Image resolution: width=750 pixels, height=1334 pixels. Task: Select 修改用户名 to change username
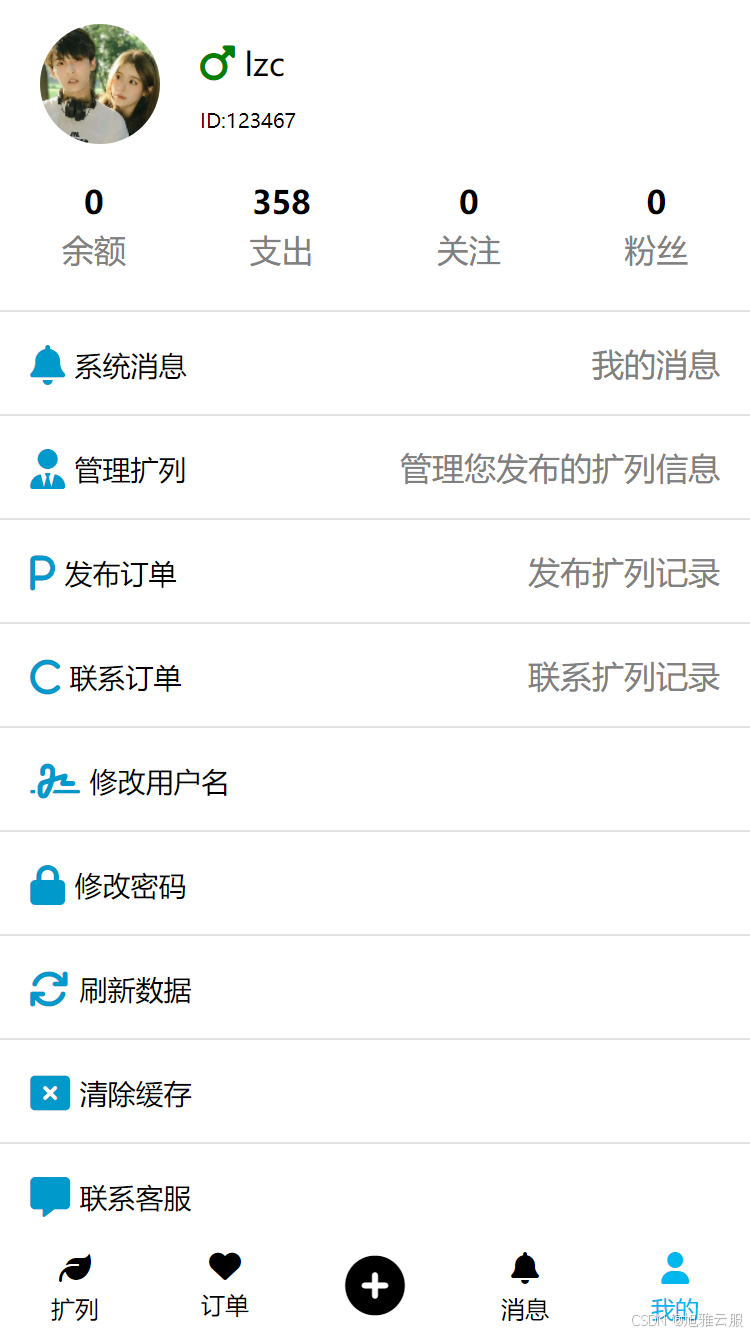pyautogui.click(x=375, y=780)
